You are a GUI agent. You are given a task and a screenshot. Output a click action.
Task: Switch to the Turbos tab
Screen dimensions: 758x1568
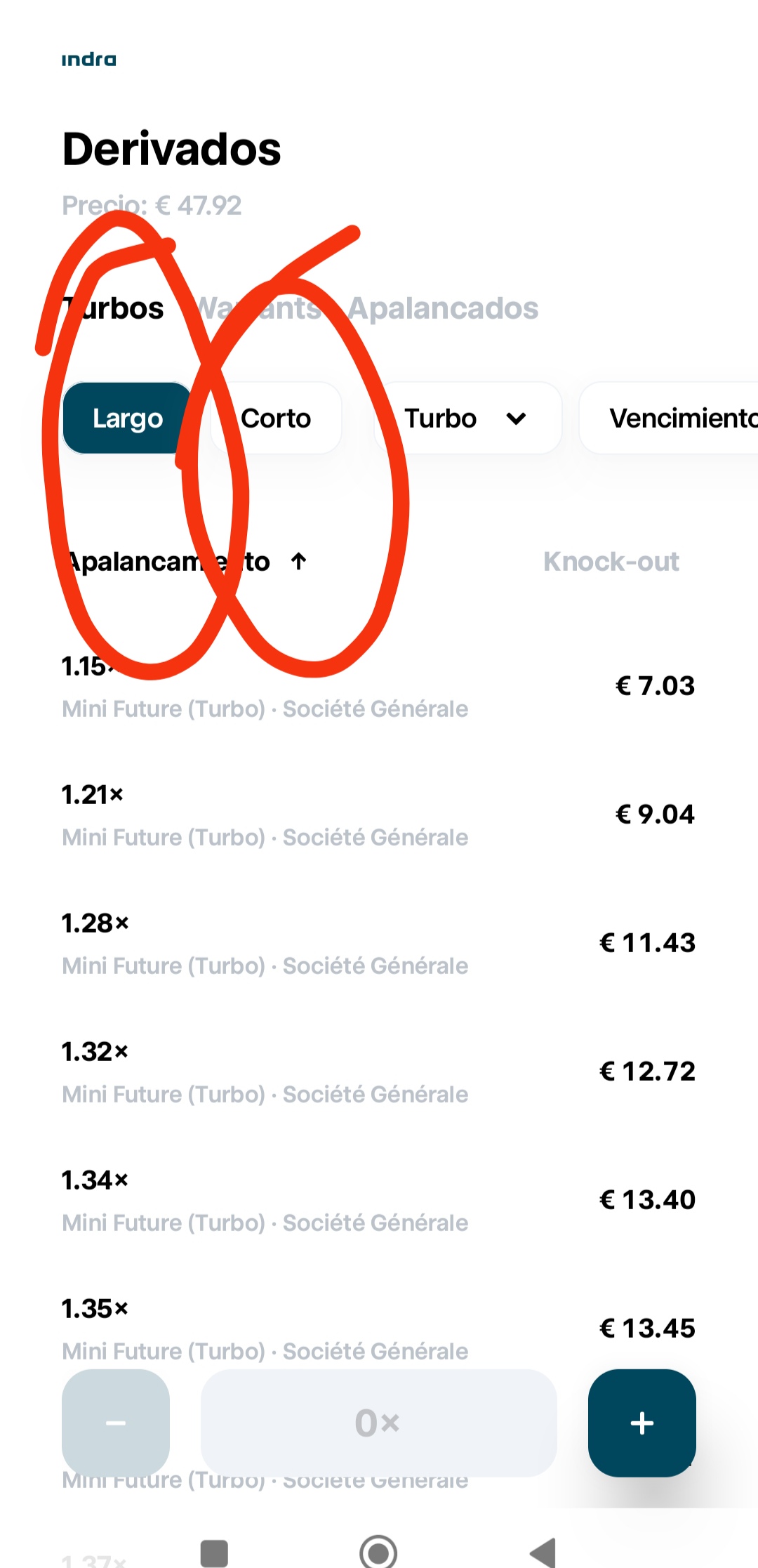point(113,308)
